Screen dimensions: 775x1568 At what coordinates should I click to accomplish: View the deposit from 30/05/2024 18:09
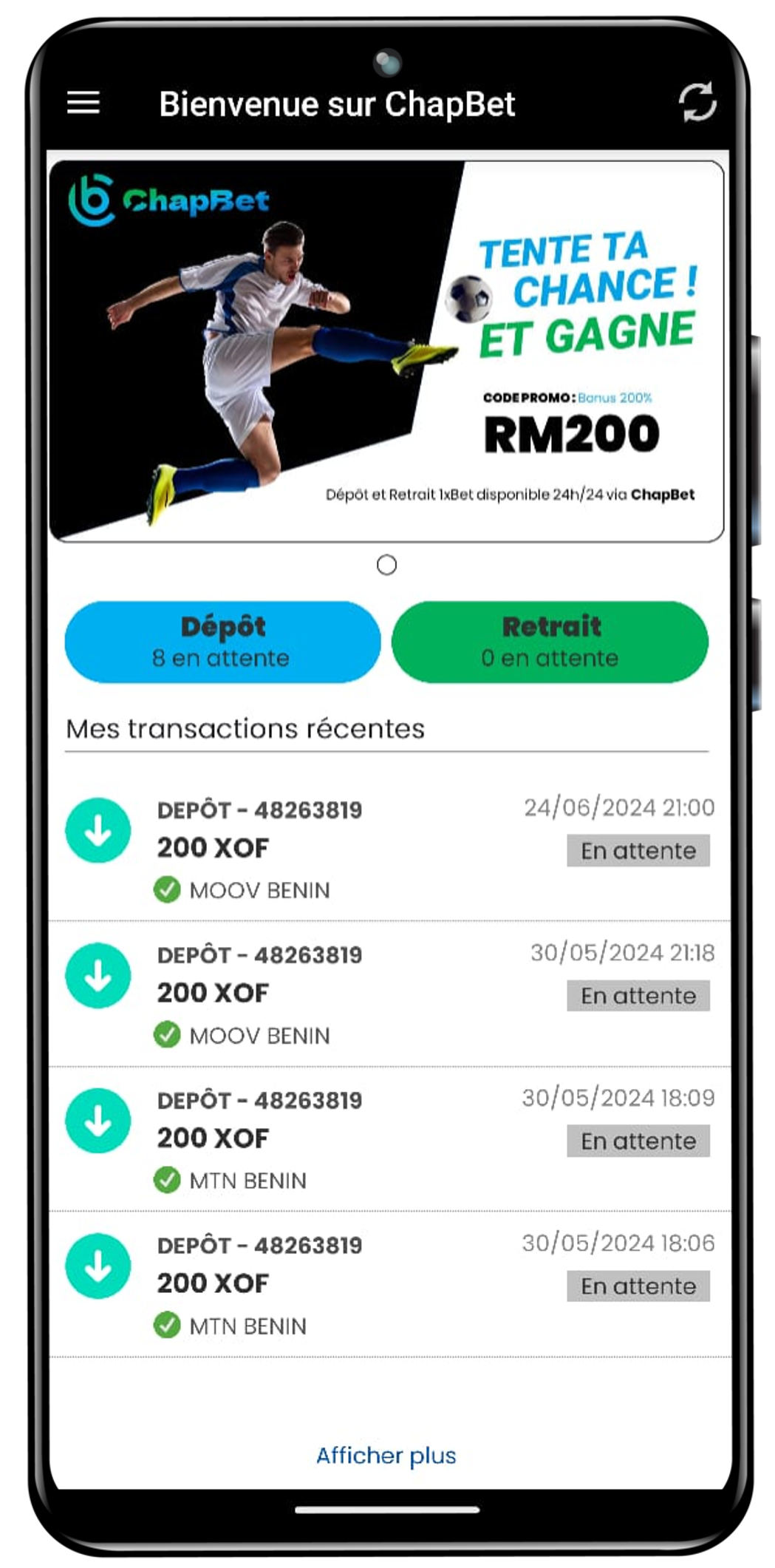[389, 1138]
